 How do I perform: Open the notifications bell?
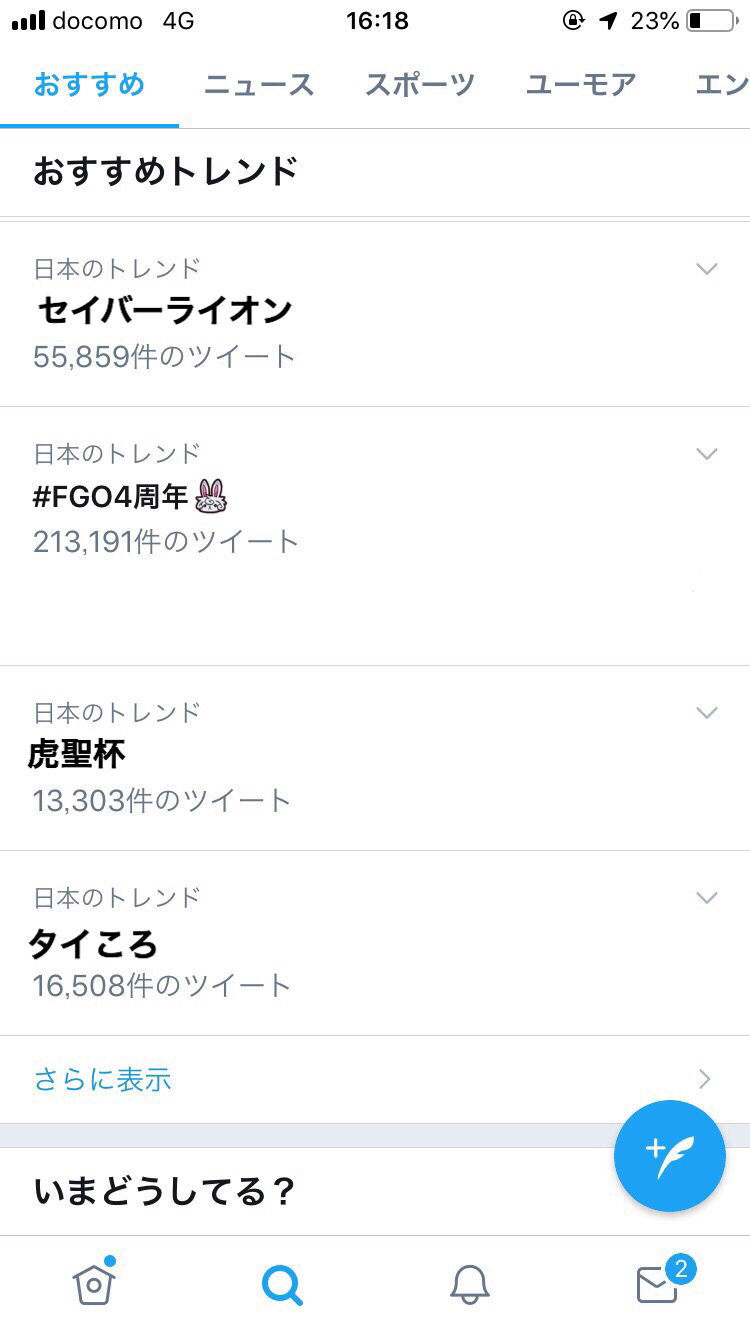click(469, 1284)
